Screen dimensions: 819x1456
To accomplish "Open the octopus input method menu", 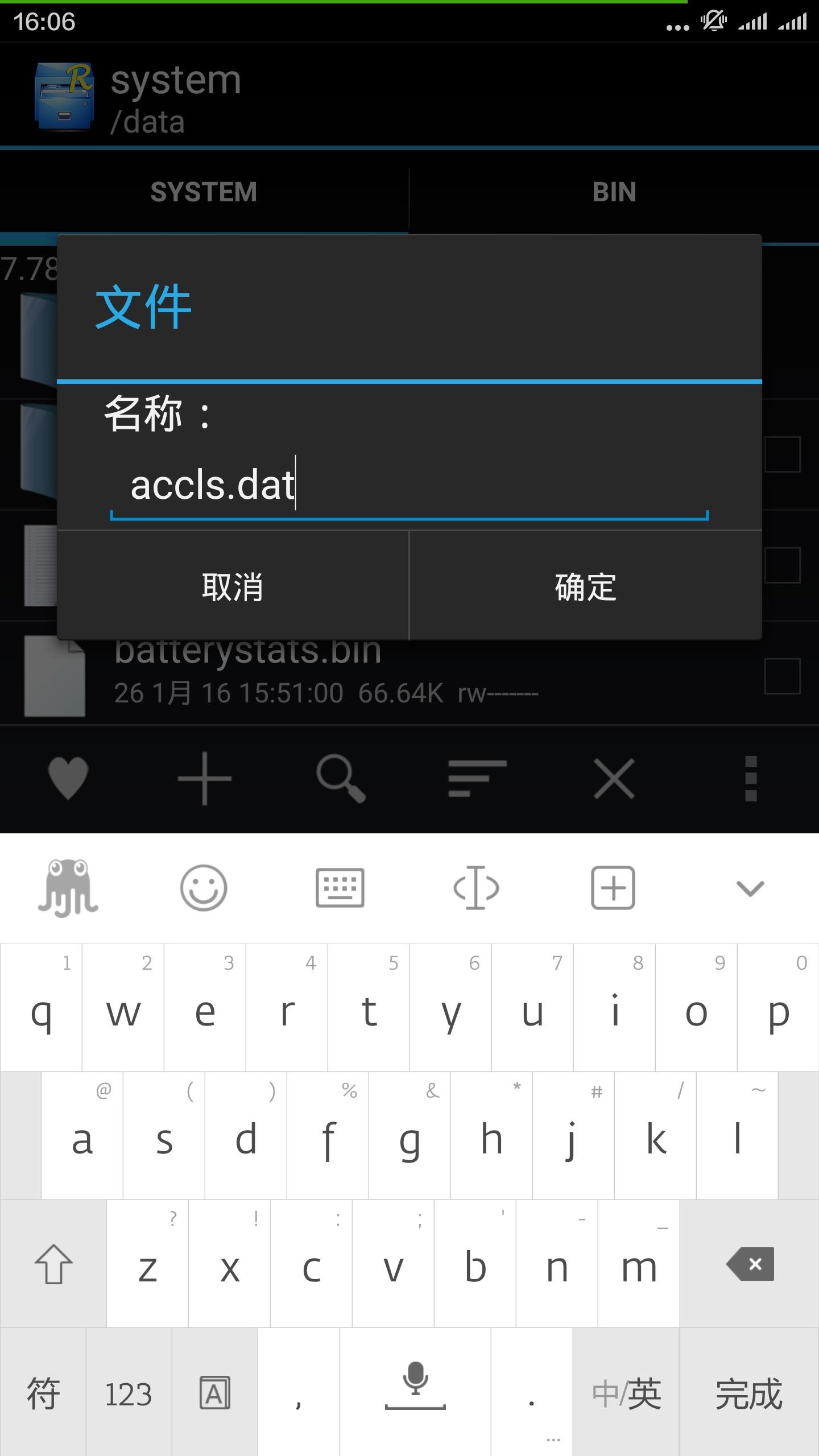I will [x=68, y=888].
